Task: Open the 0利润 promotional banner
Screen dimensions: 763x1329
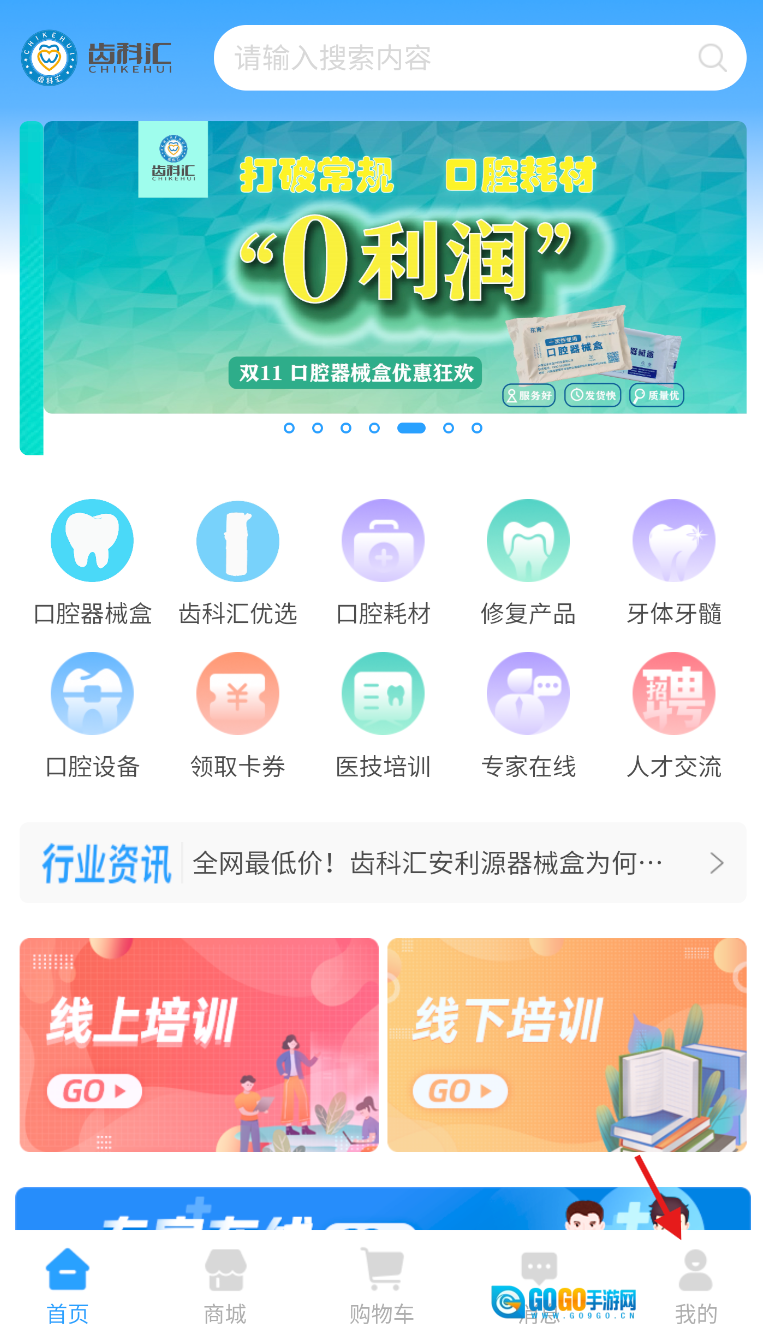Action: (394, 267)
